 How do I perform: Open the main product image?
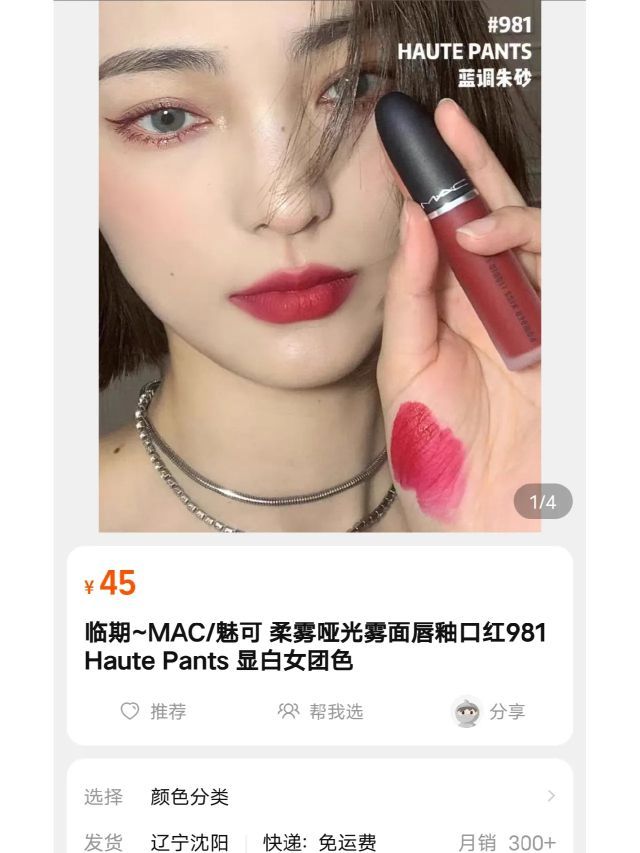pyautogui.click(x=320, y=265)
